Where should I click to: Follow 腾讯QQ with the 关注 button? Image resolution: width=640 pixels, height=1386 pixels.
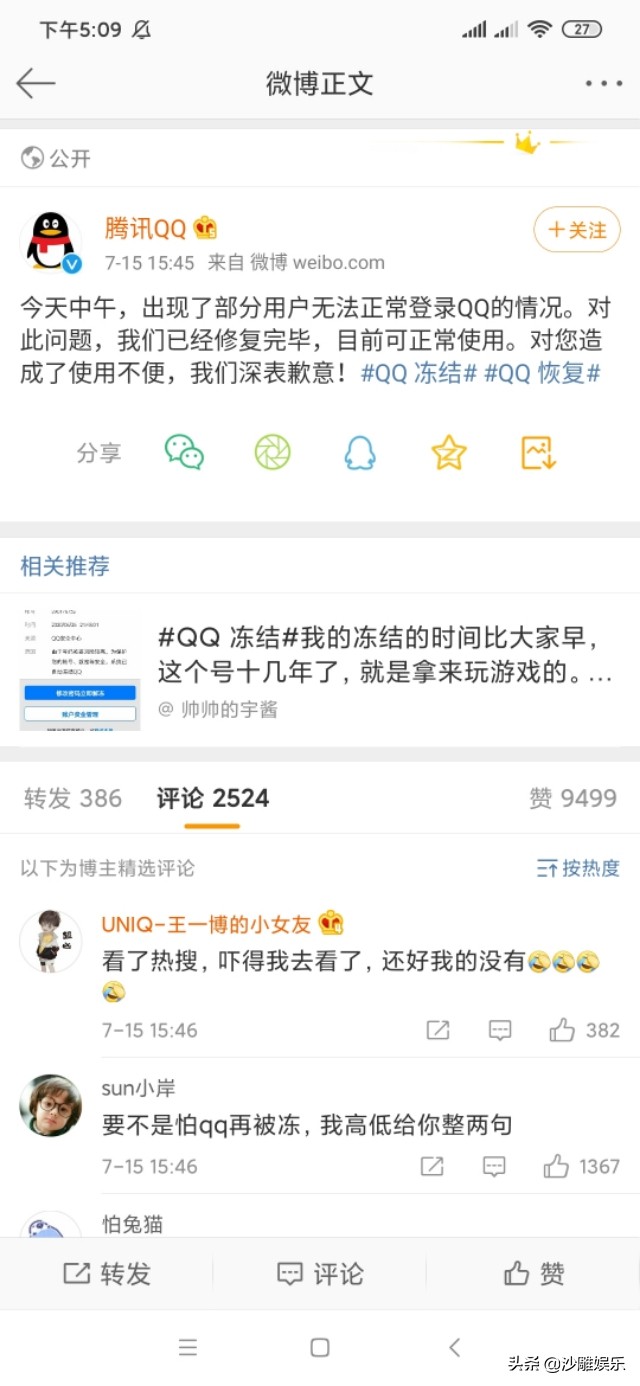[x=577, y=230]
